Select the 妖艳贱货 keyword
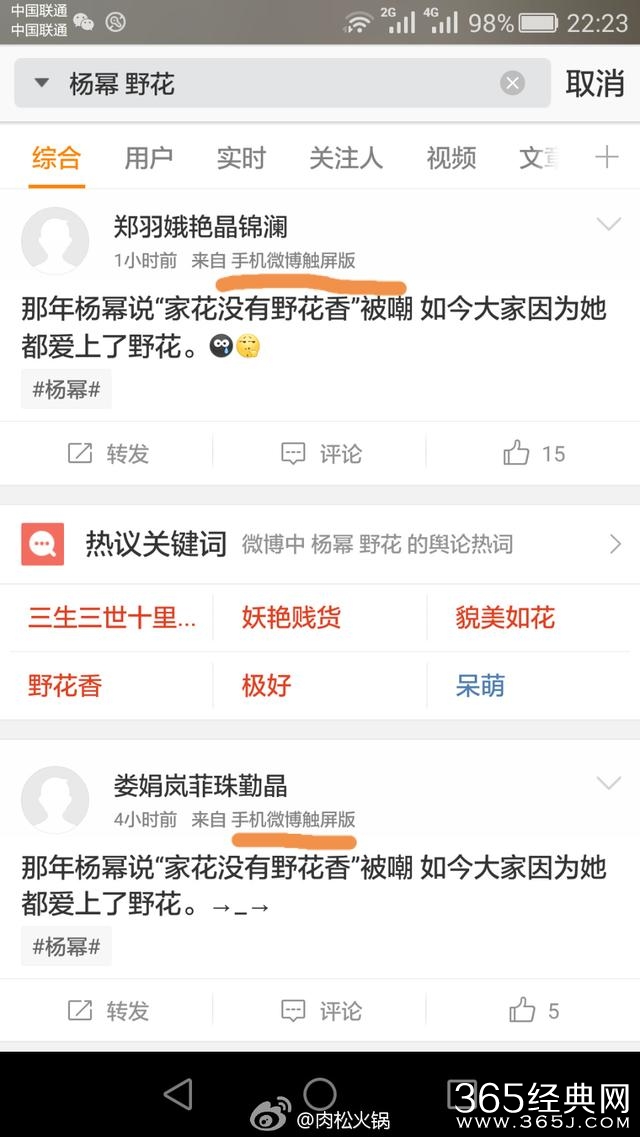This screenshot has width=640, height=1137. pyautogui.click(x=291, y=617)
